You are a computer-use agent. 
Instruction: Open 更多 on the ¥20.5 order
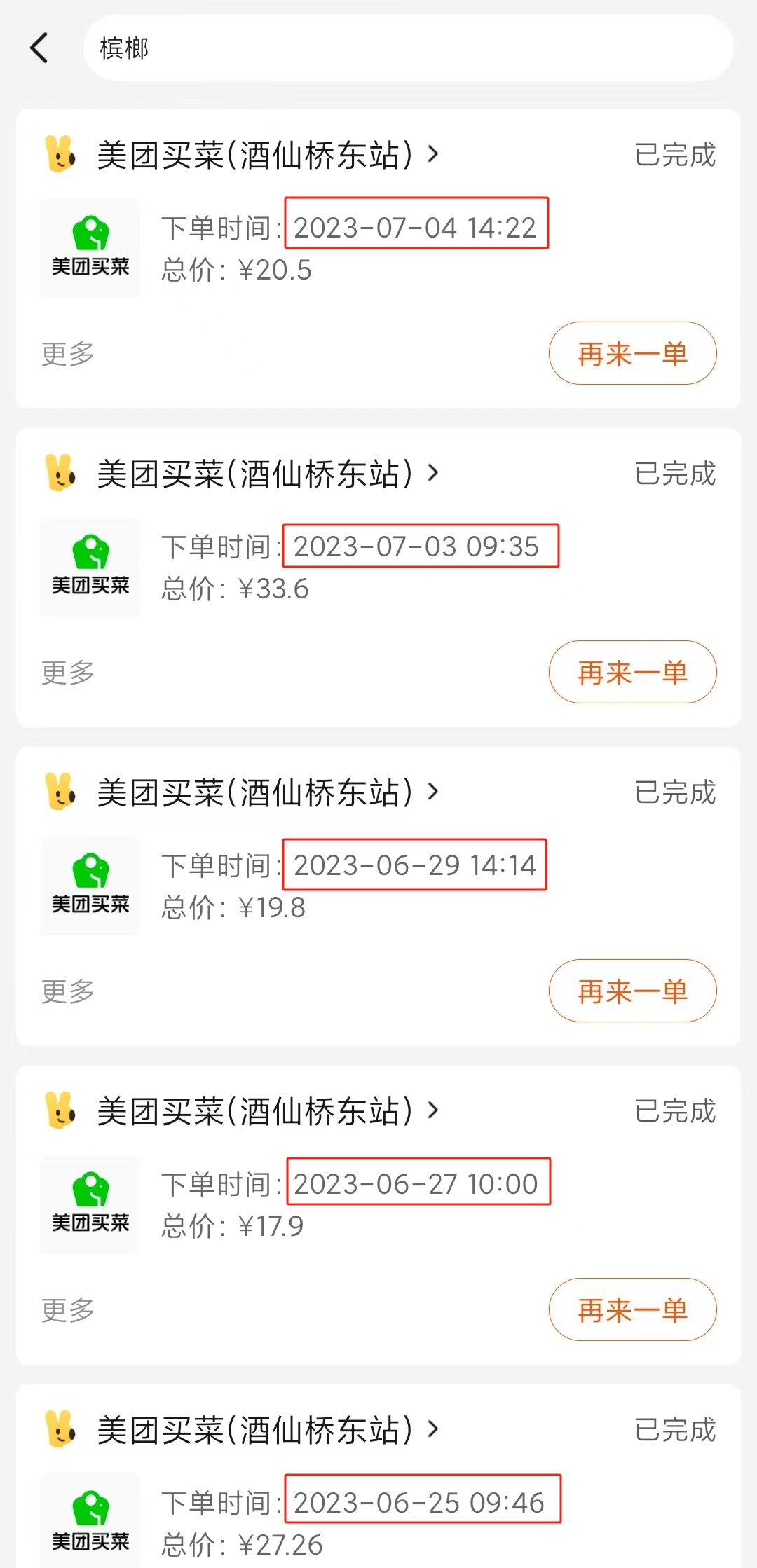68,354
